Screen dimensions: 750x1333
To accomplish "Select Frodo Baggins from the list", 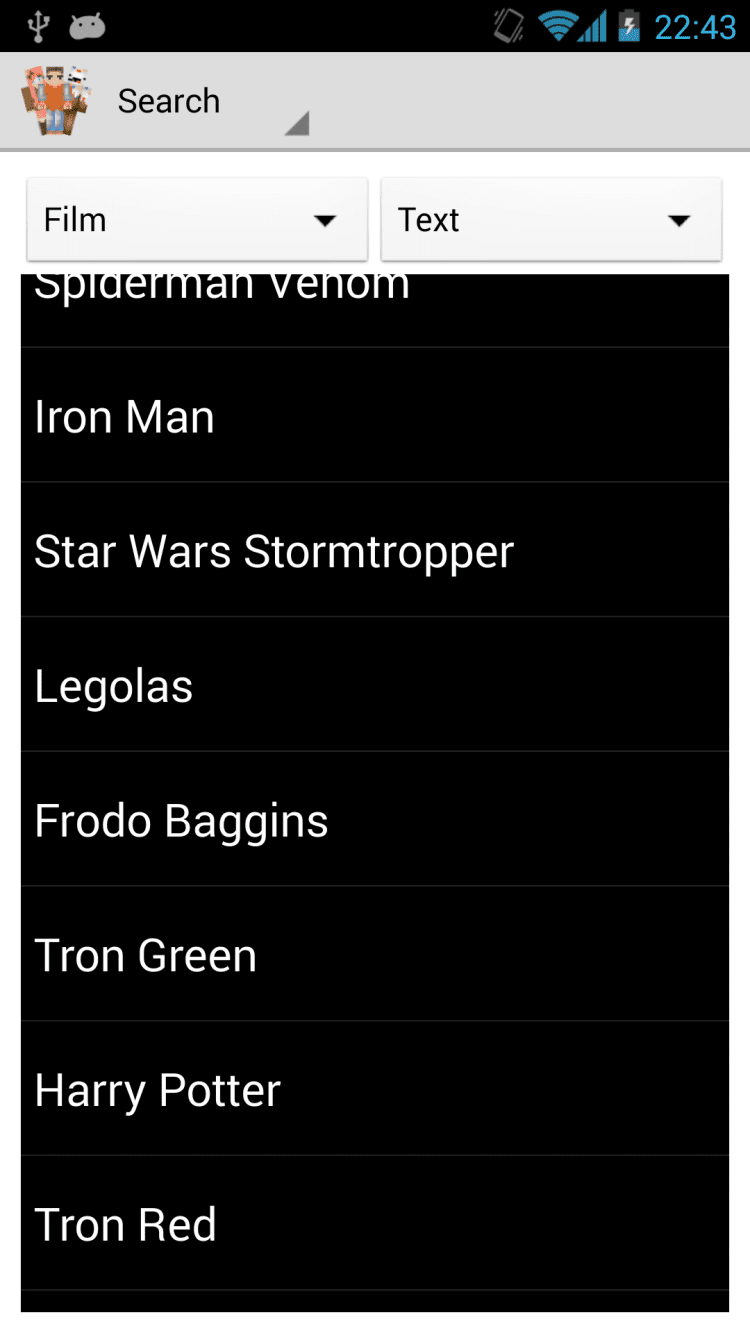I will 374,821.
